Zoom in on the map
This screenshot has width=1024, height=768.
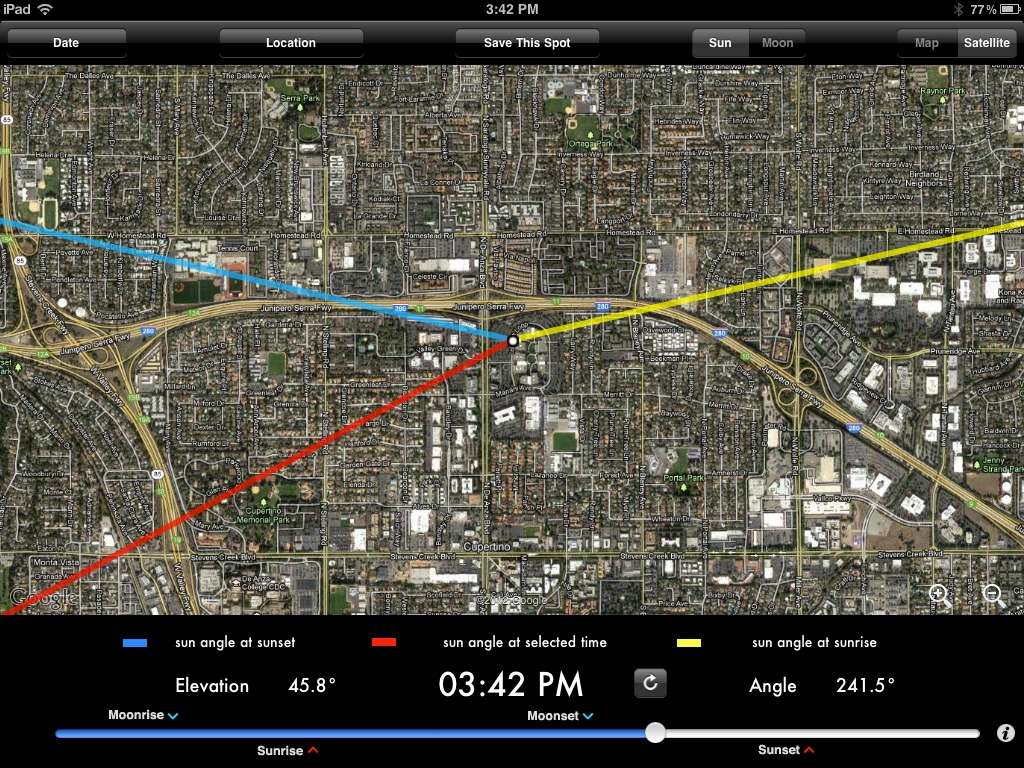[x=940, y=595]
